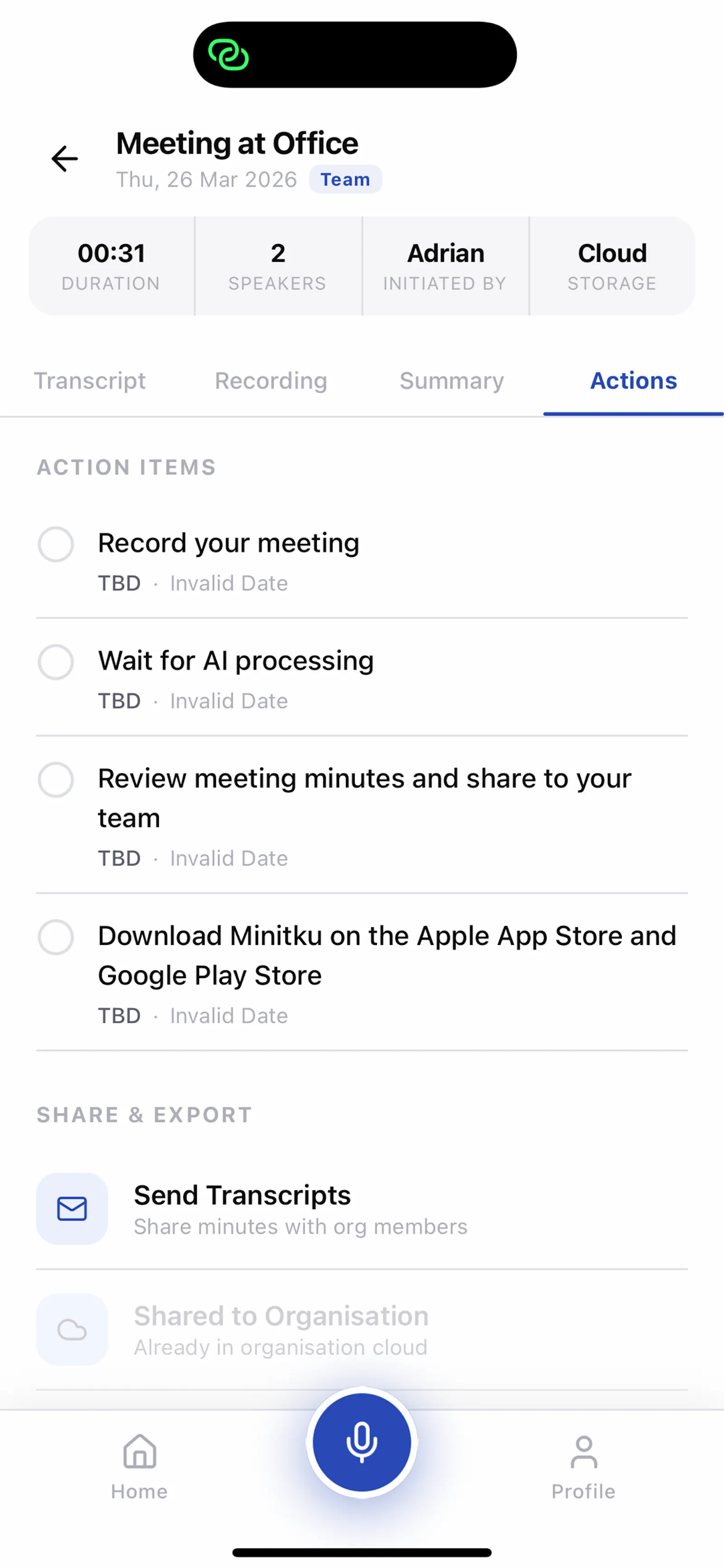The width and height of the screenshot is (724, 1568).
Task: Check off 'Record your meeting' item
Action: 56,544
